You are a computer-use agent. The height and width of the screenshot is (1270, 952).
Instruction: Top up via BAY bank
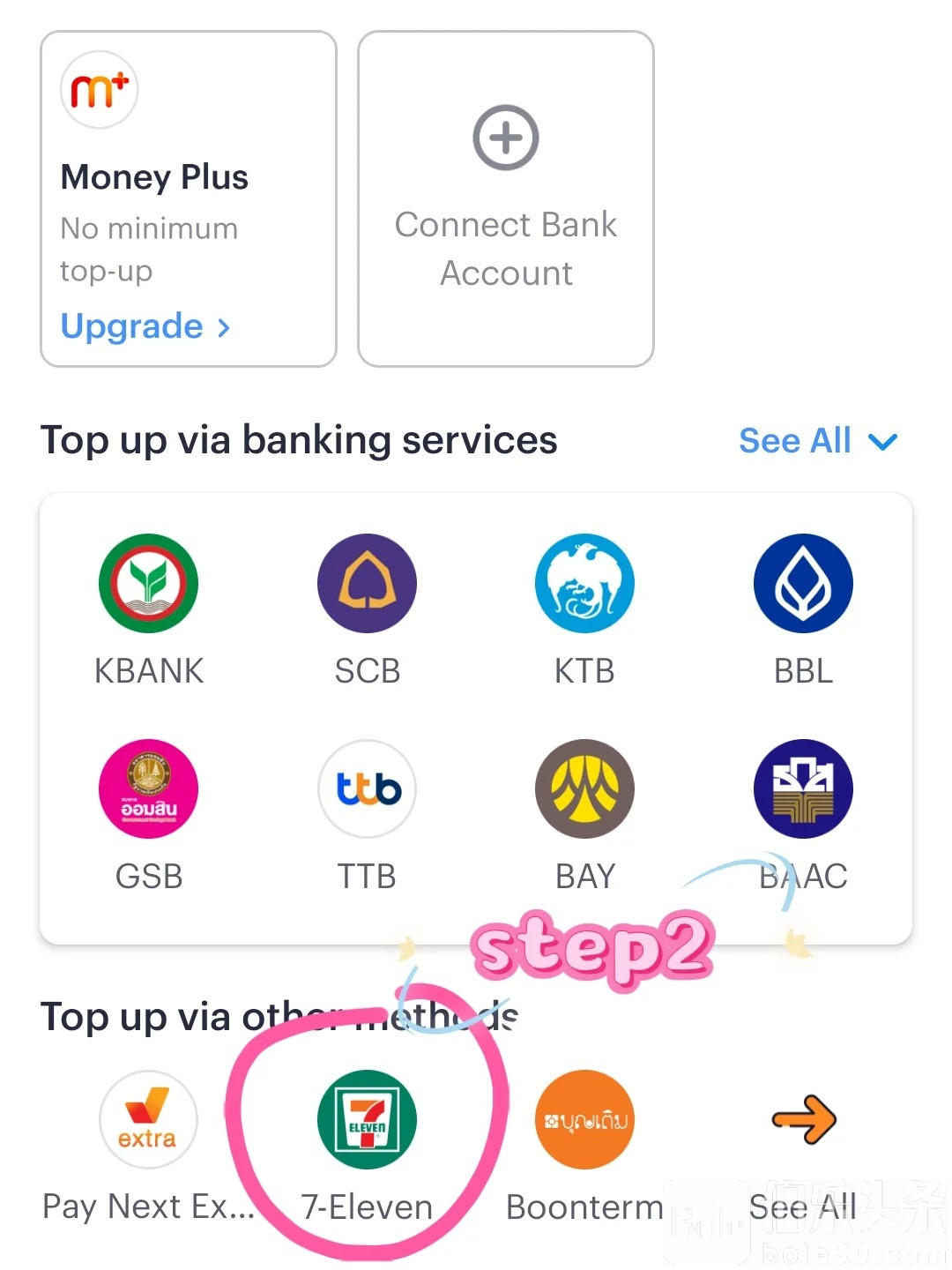pos(584,789)
